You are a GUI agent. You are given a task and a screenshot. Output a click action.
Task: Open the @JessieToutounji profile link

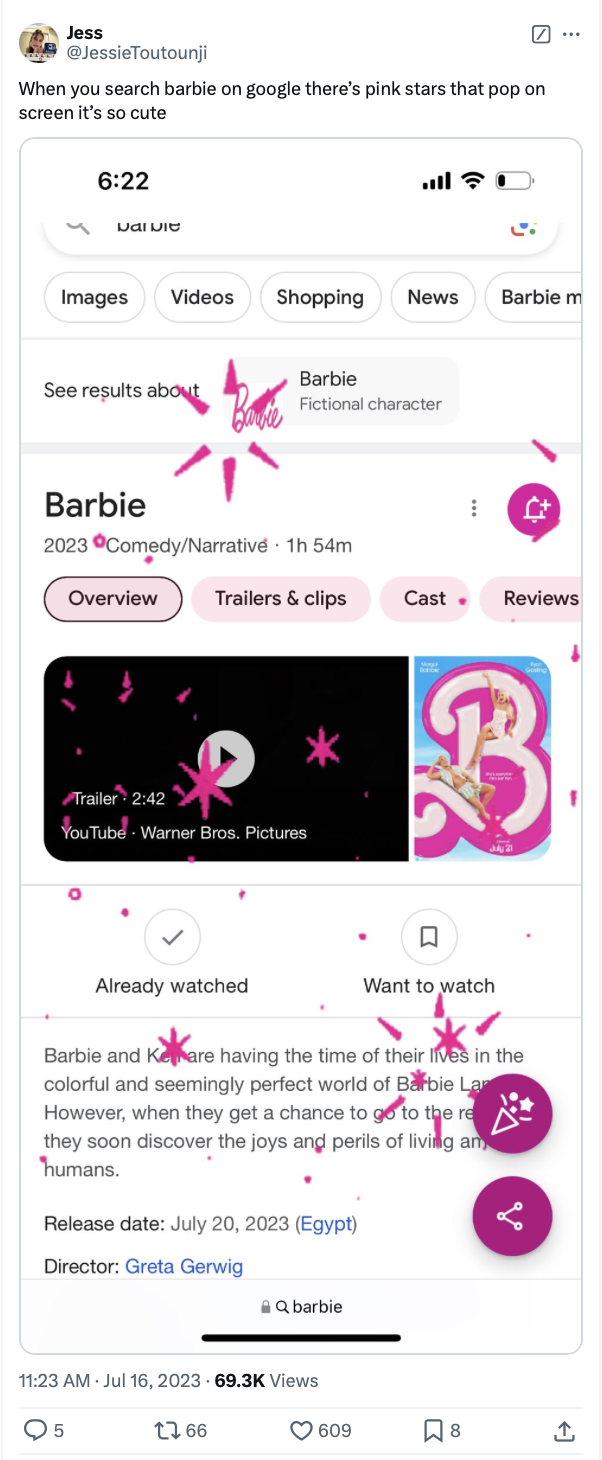coord(137,53)
